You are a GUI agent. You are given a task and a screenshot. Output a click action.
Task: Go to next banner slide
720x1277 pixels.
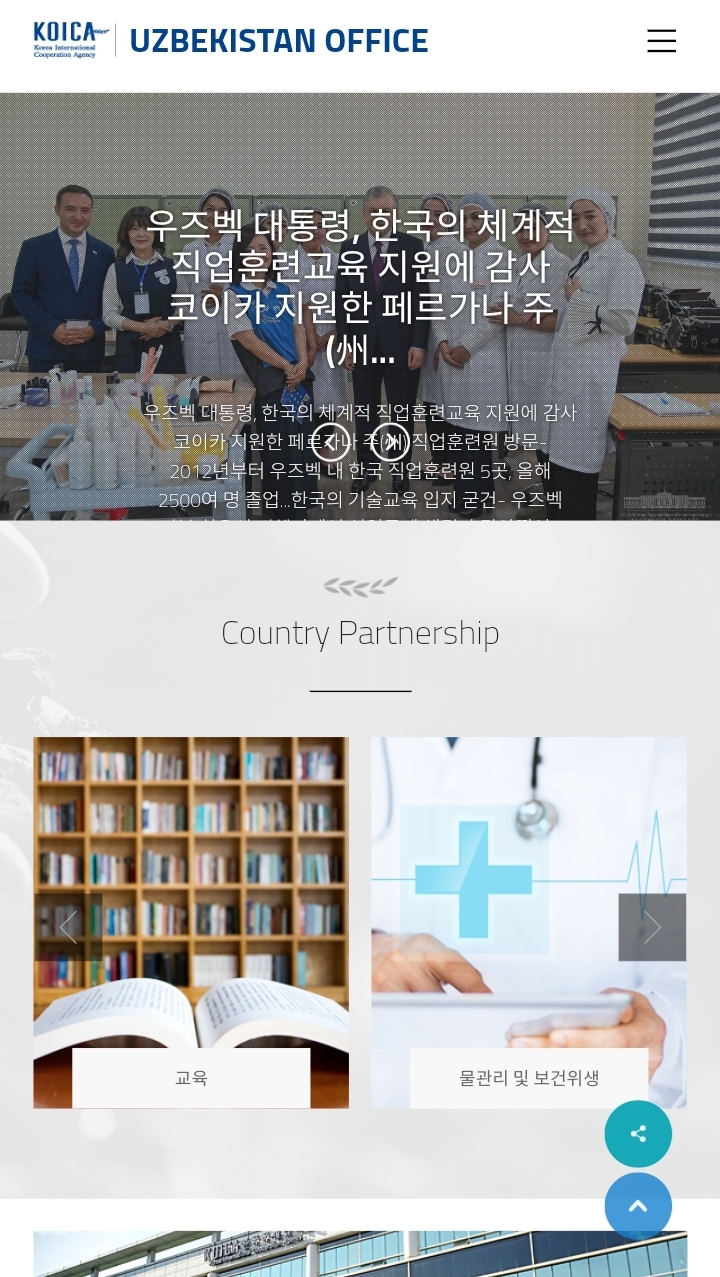click(390, 441)
